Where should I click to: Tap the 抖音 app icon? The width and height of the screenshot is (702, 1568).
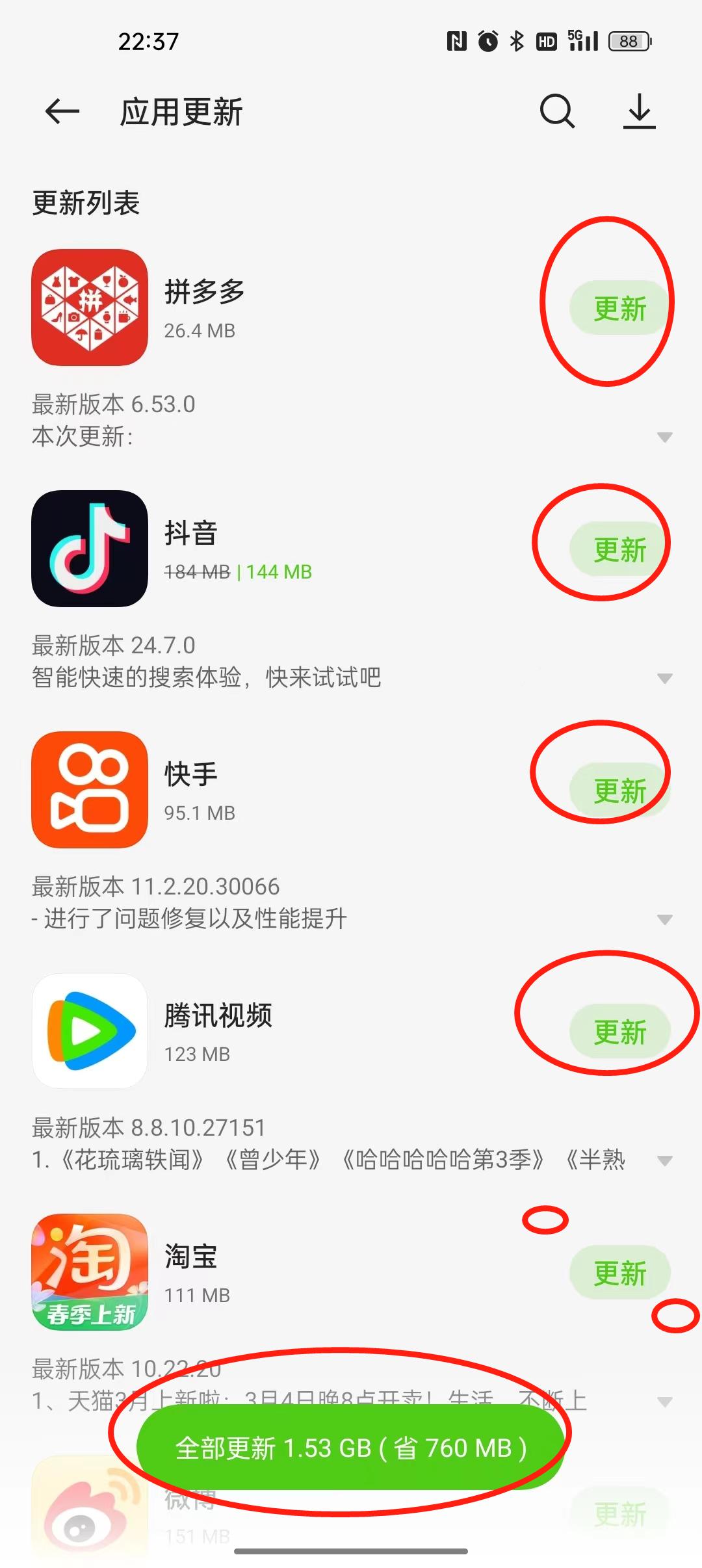pyautogui.click(x=89, y=549)
